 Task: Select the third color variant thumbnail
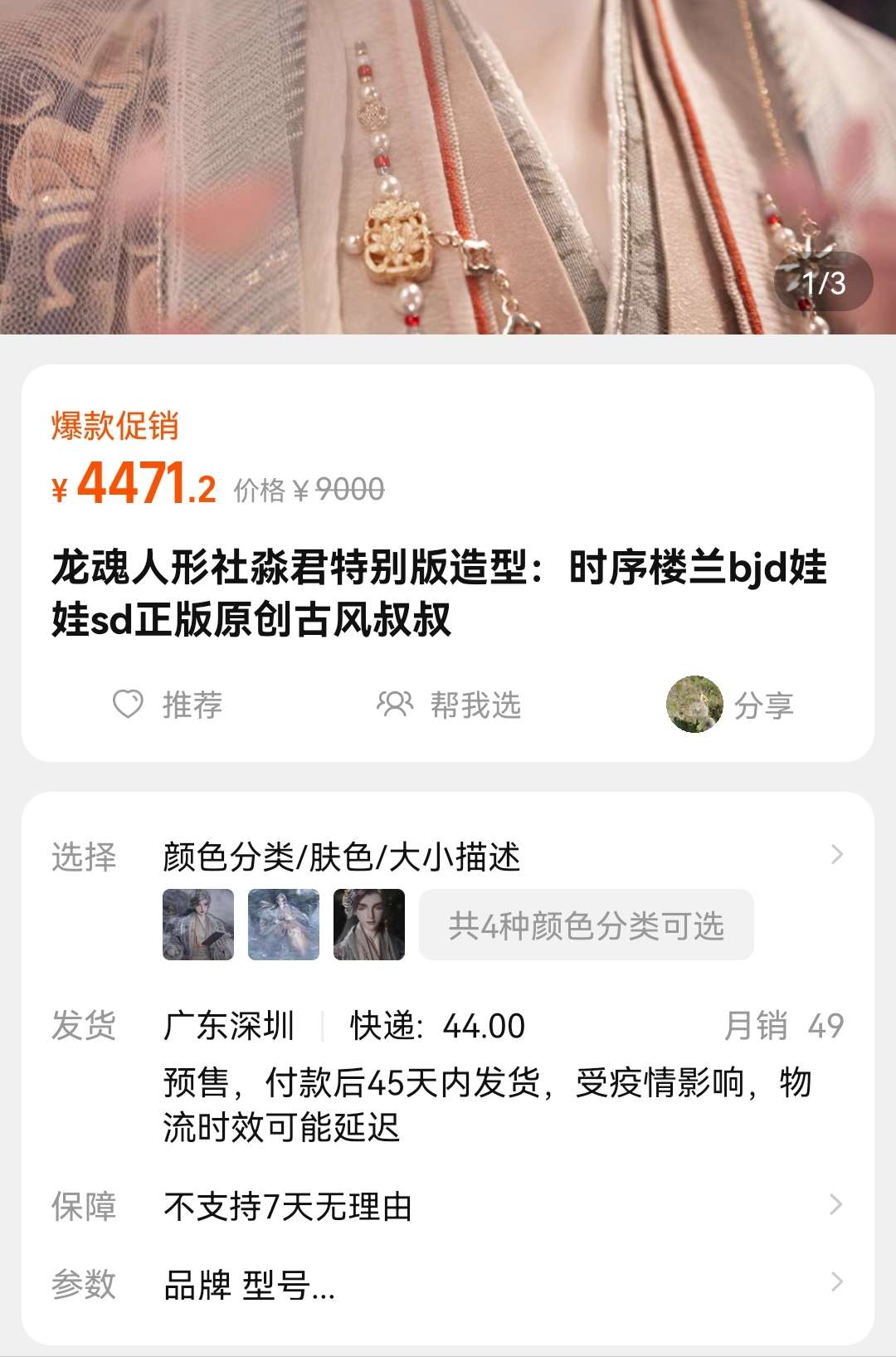tap(369, 925)
